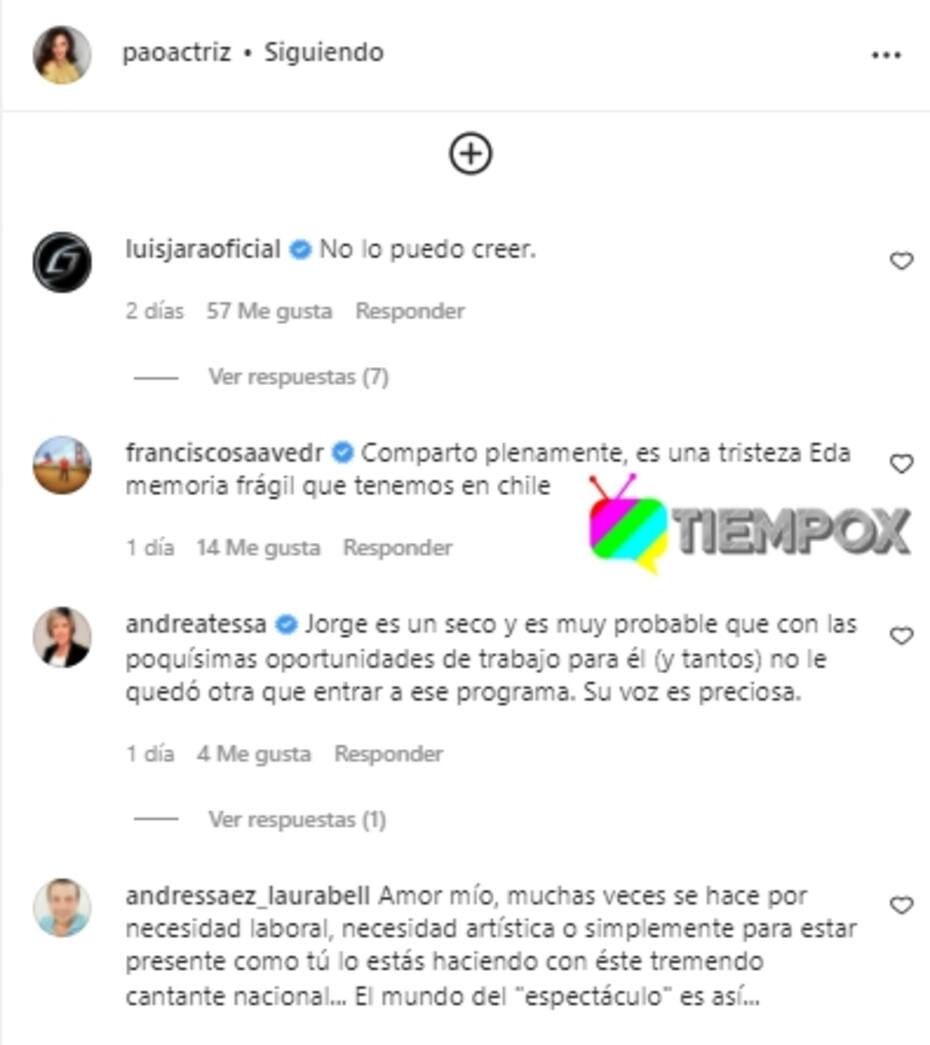930x1045 pixels.
Task: Like andressaez_laurabell's comment
Action: tap(901, 905)
